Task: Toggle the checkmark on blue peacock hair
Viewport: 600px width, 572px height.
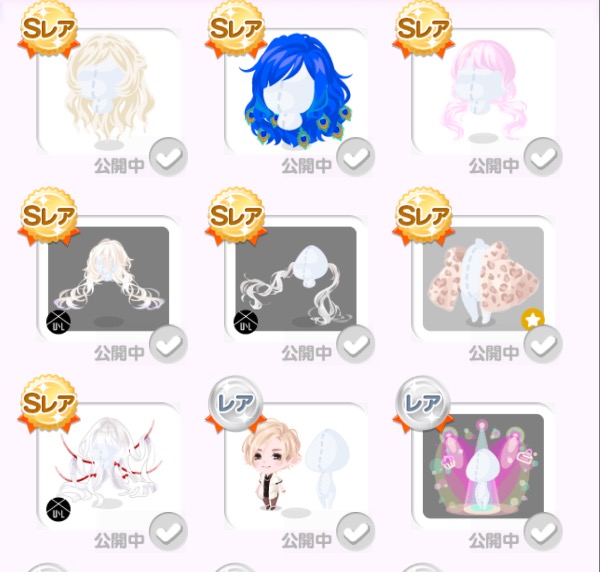Action: (x=356, y=157)
